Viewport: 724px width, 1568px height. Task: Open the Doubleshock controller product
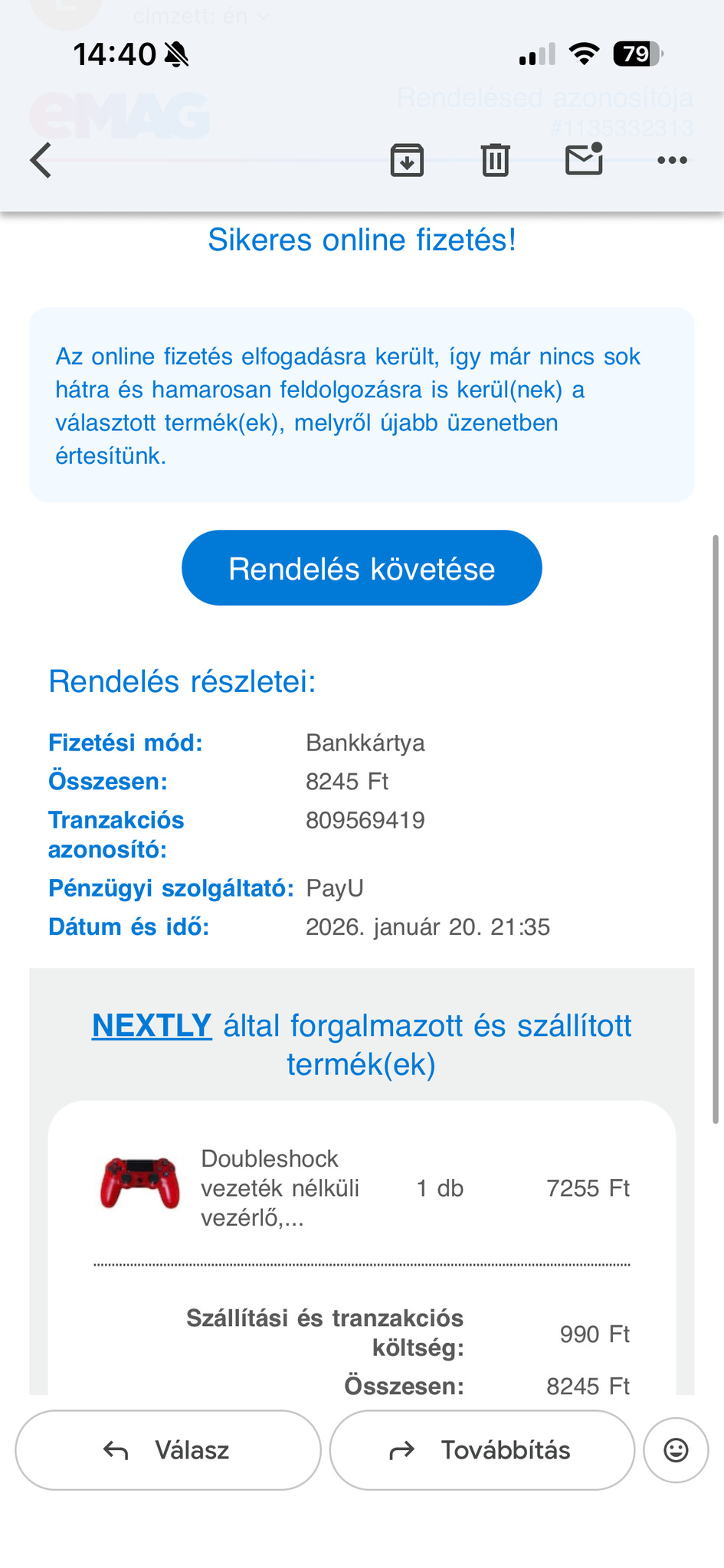280,1187
